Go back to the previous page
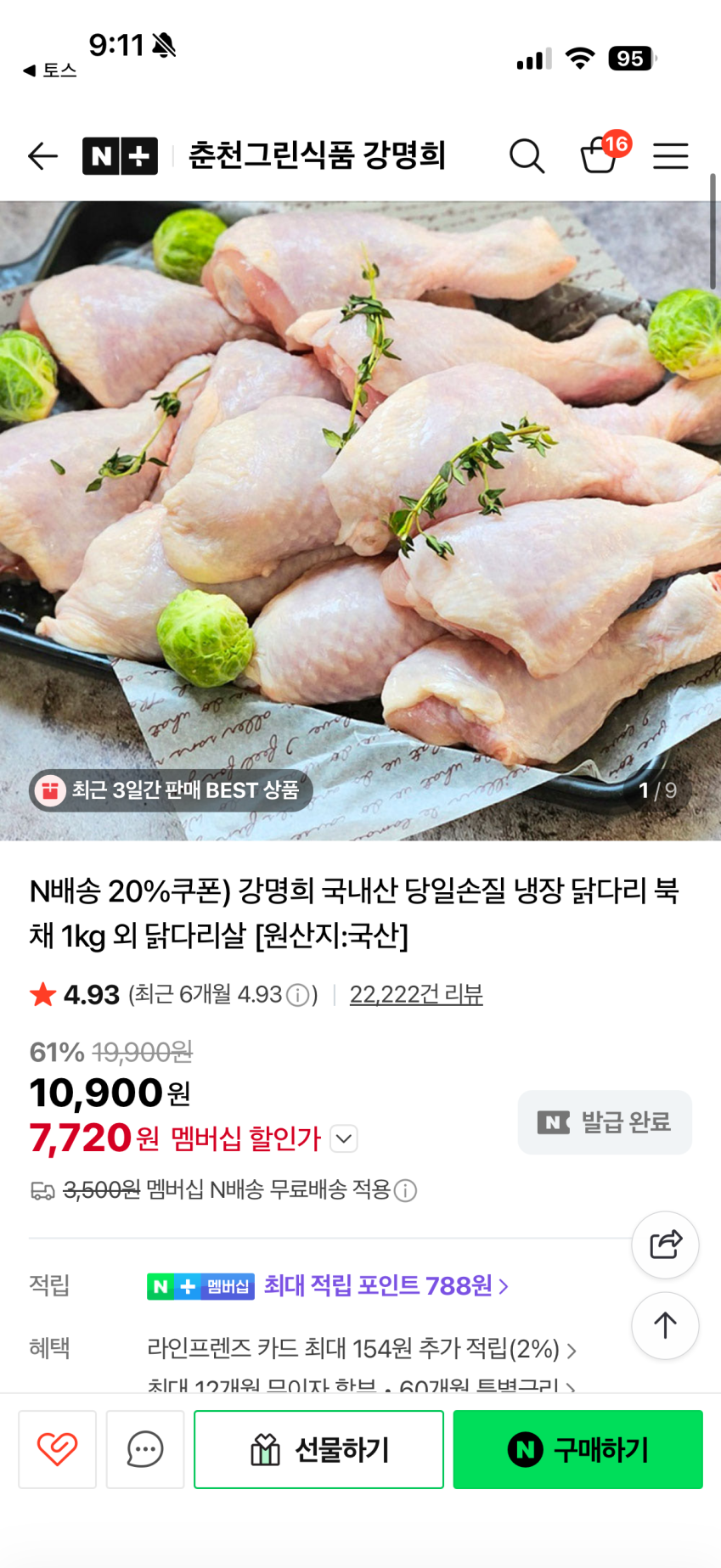721x1568 pixels. pyautogui.click(x=42, y=156)
